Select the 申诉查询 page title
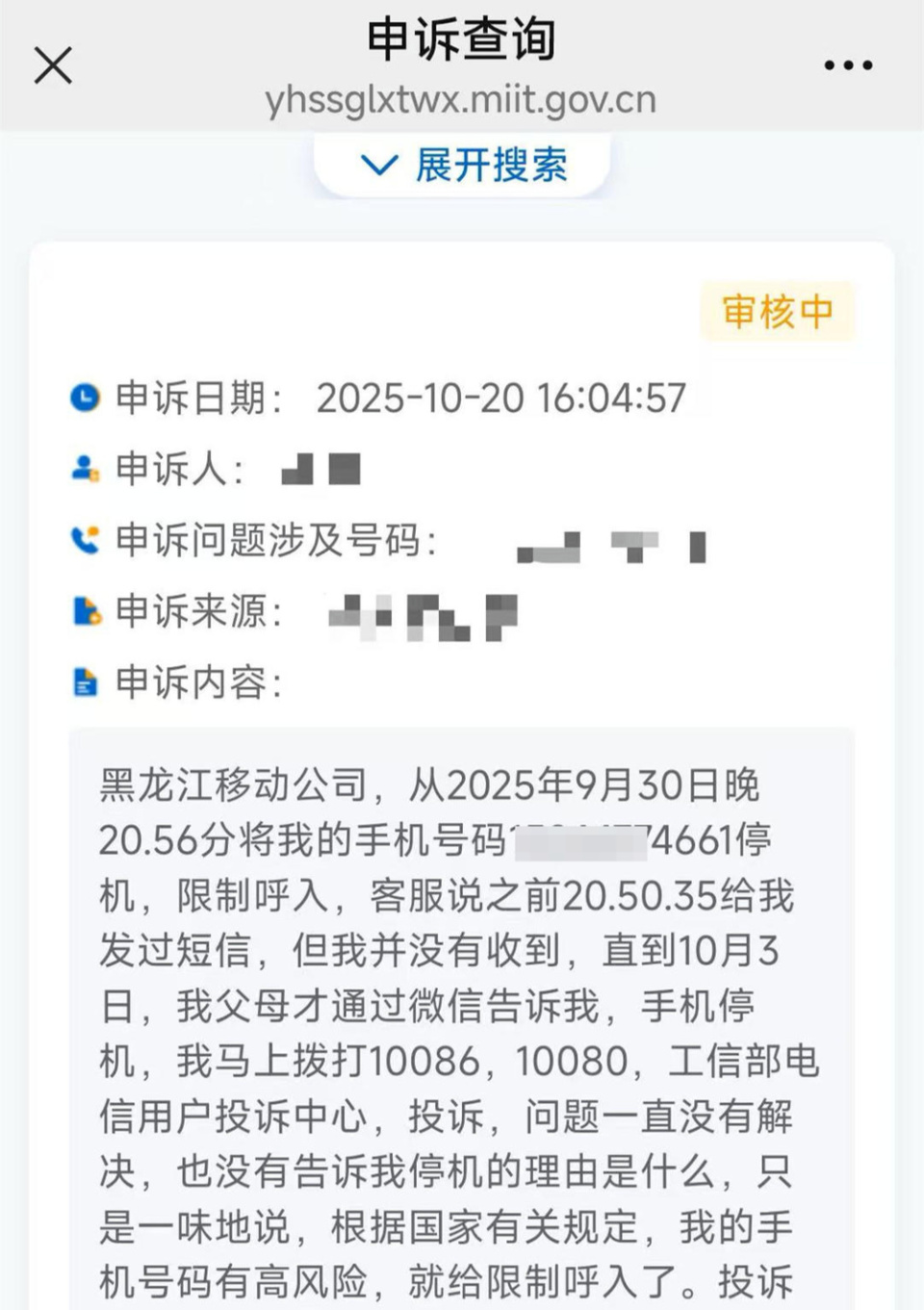The height and width of the screenshot is (1310, 924). pyautogui.click(x=461, y=40)
